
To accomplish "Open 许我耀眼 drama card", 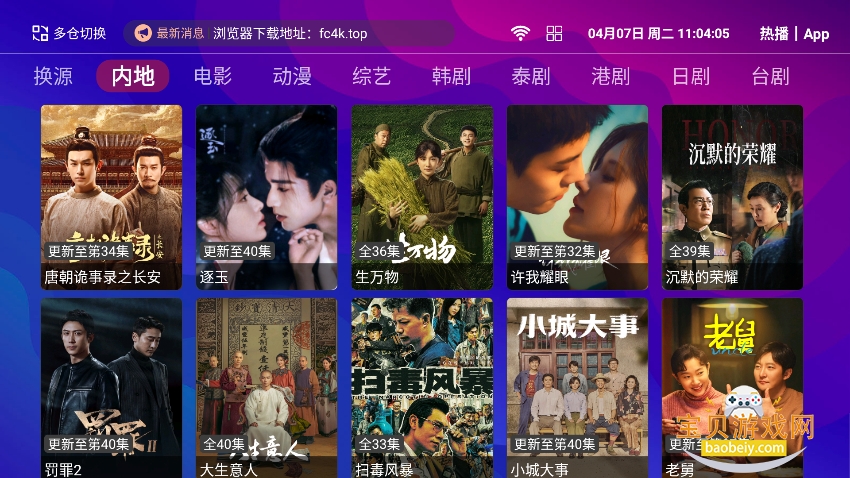I will point(577,197).
